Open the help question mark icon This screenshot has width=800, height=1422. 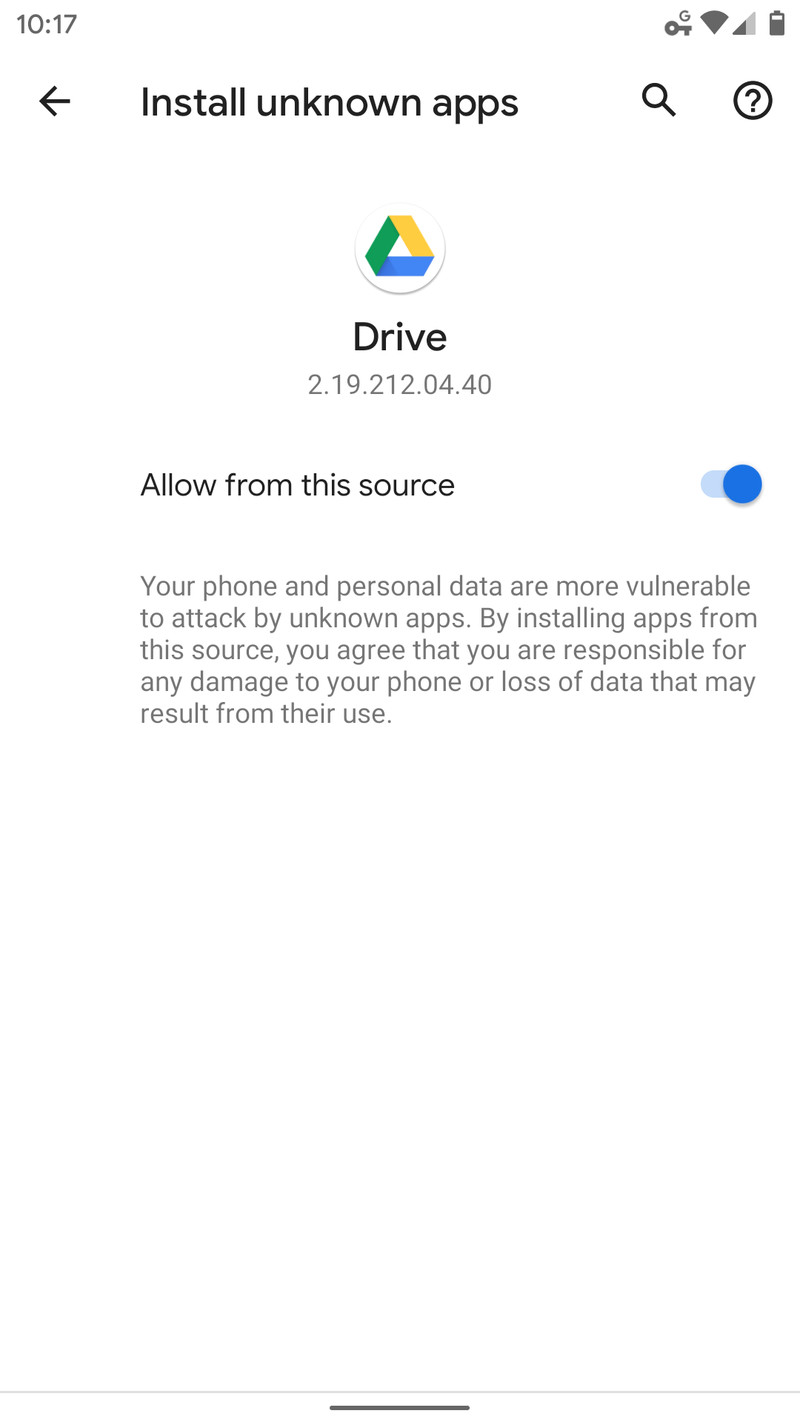tap(752, 100)
